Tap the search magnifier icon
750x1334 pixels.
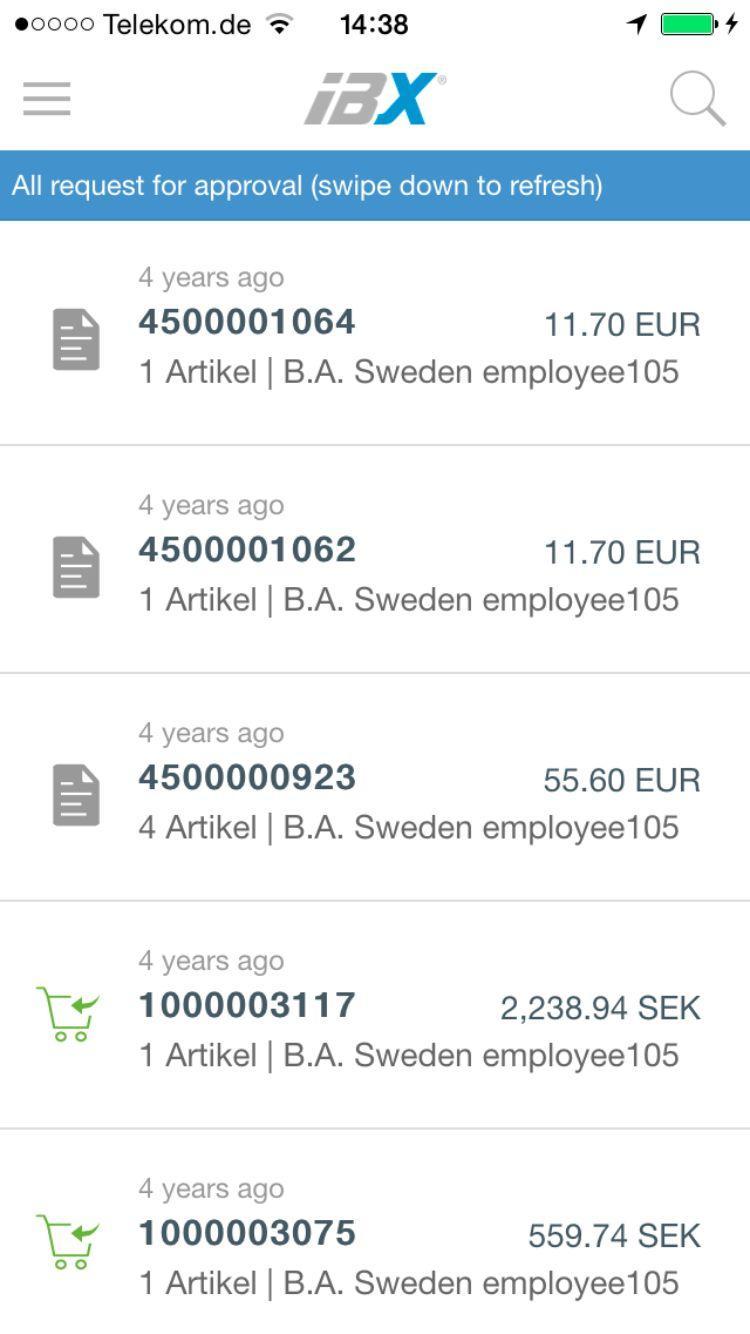click(697, 99)
